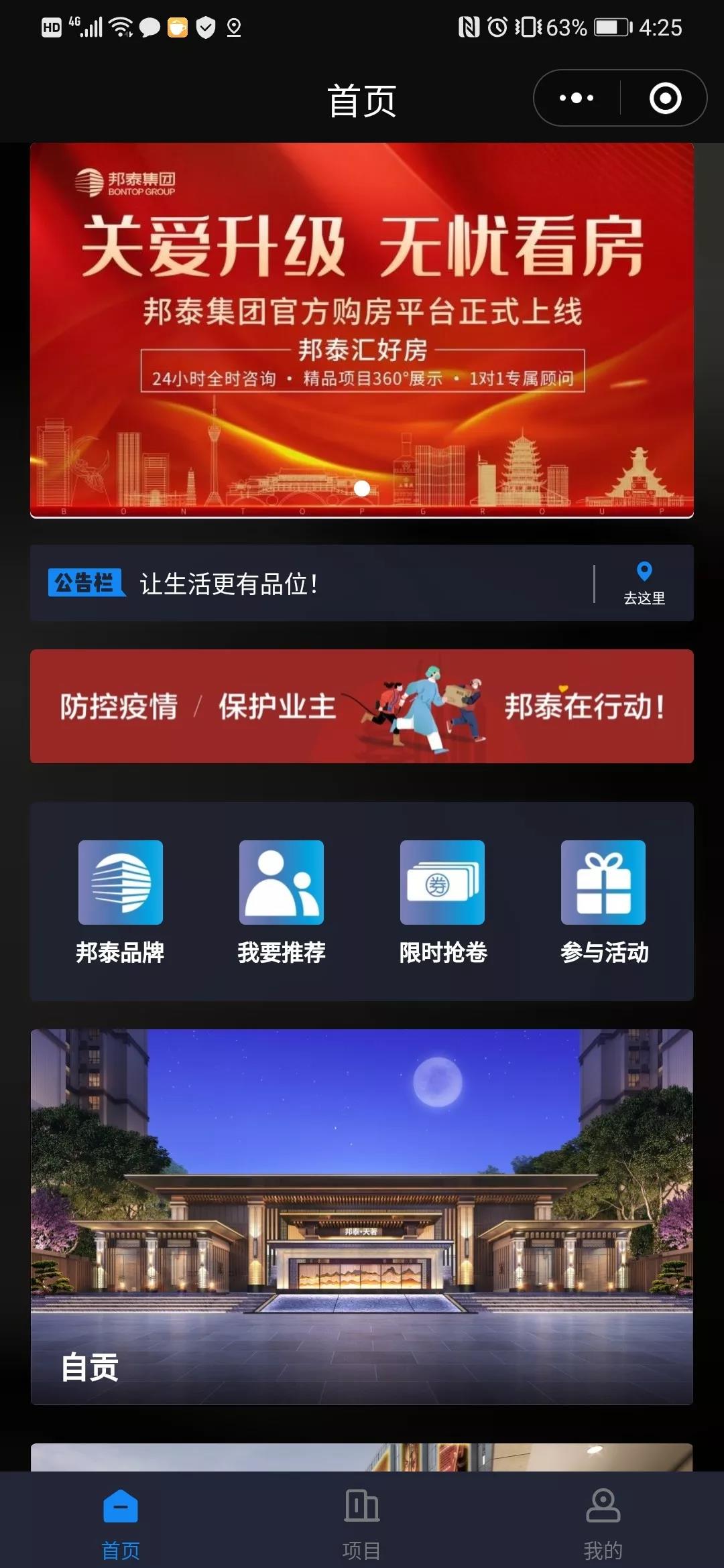Open the 关爱升级 无忧看房 banner
The width and height of the screenshot is (724, 1568).
362,330
